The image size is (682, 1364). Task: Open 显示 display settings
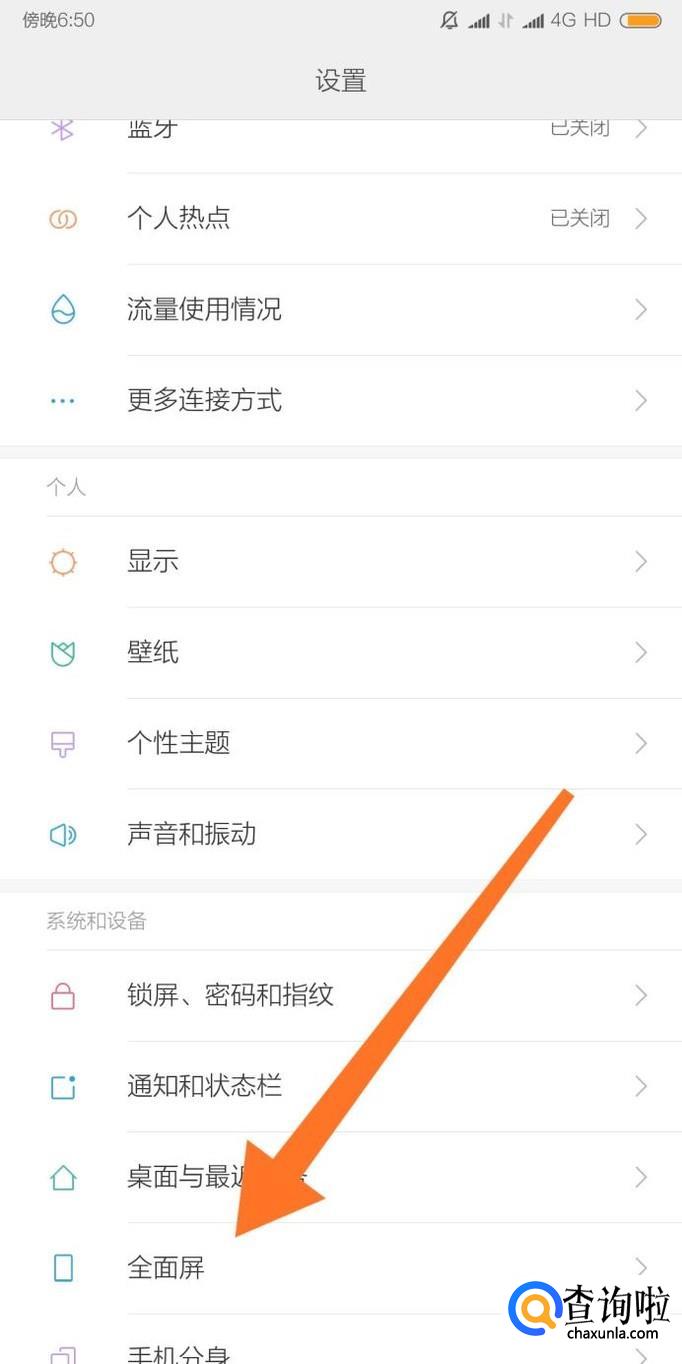pos(340,562)
